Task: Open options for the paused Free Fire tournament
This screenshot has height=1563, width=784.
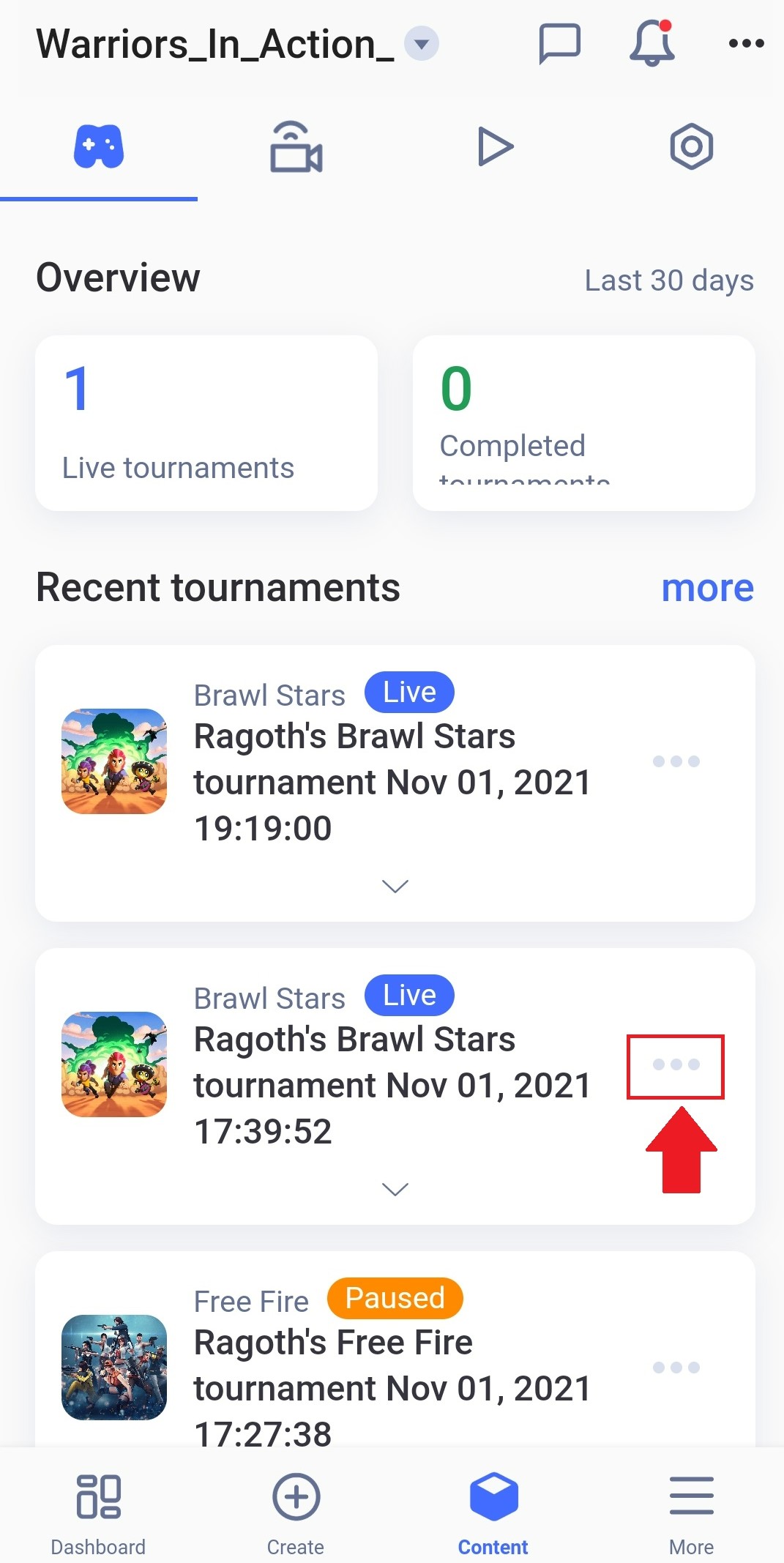Action: click(676, 1368)
